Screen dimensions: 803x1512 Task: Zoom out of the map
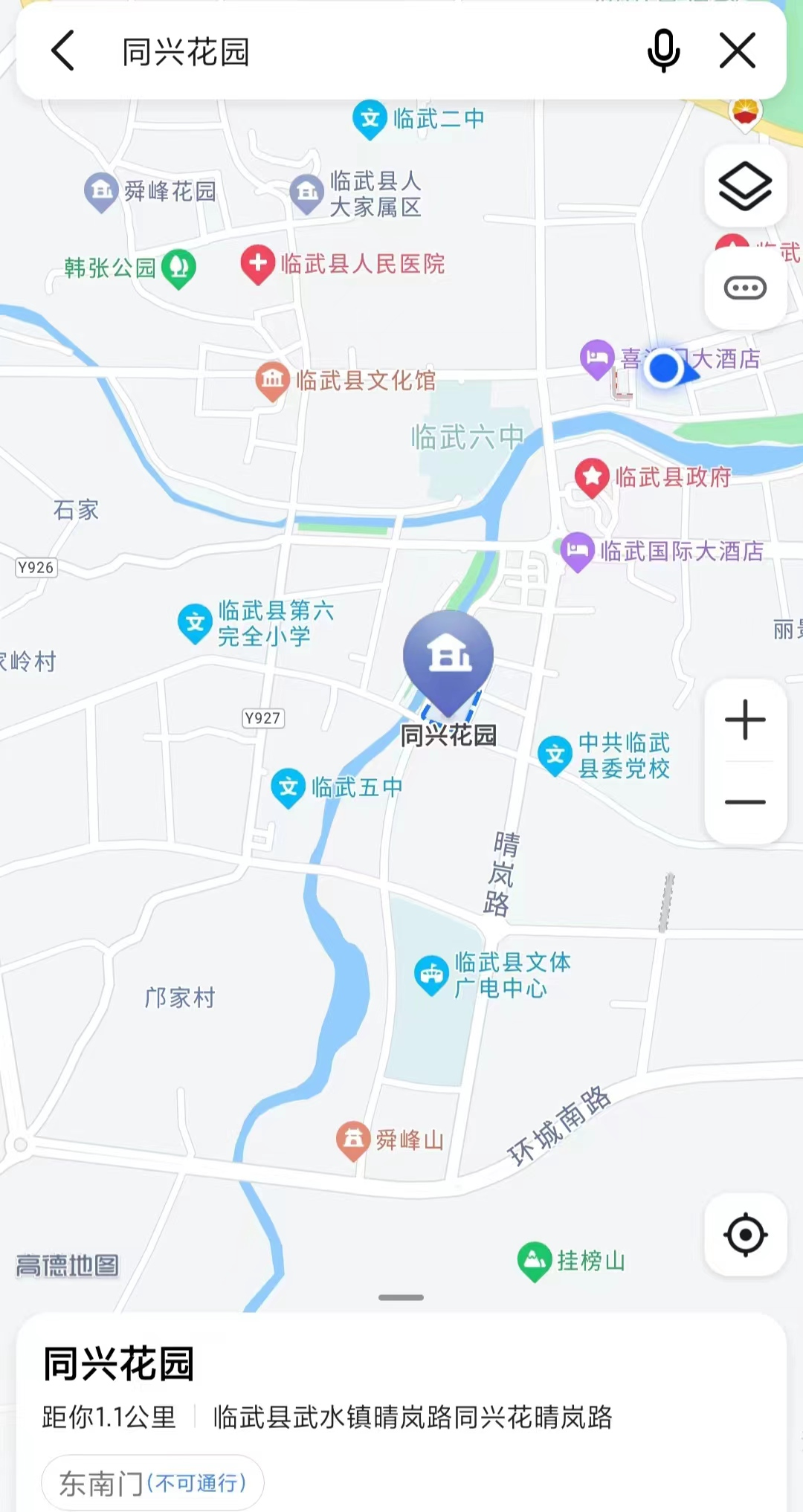coord(745,802)
